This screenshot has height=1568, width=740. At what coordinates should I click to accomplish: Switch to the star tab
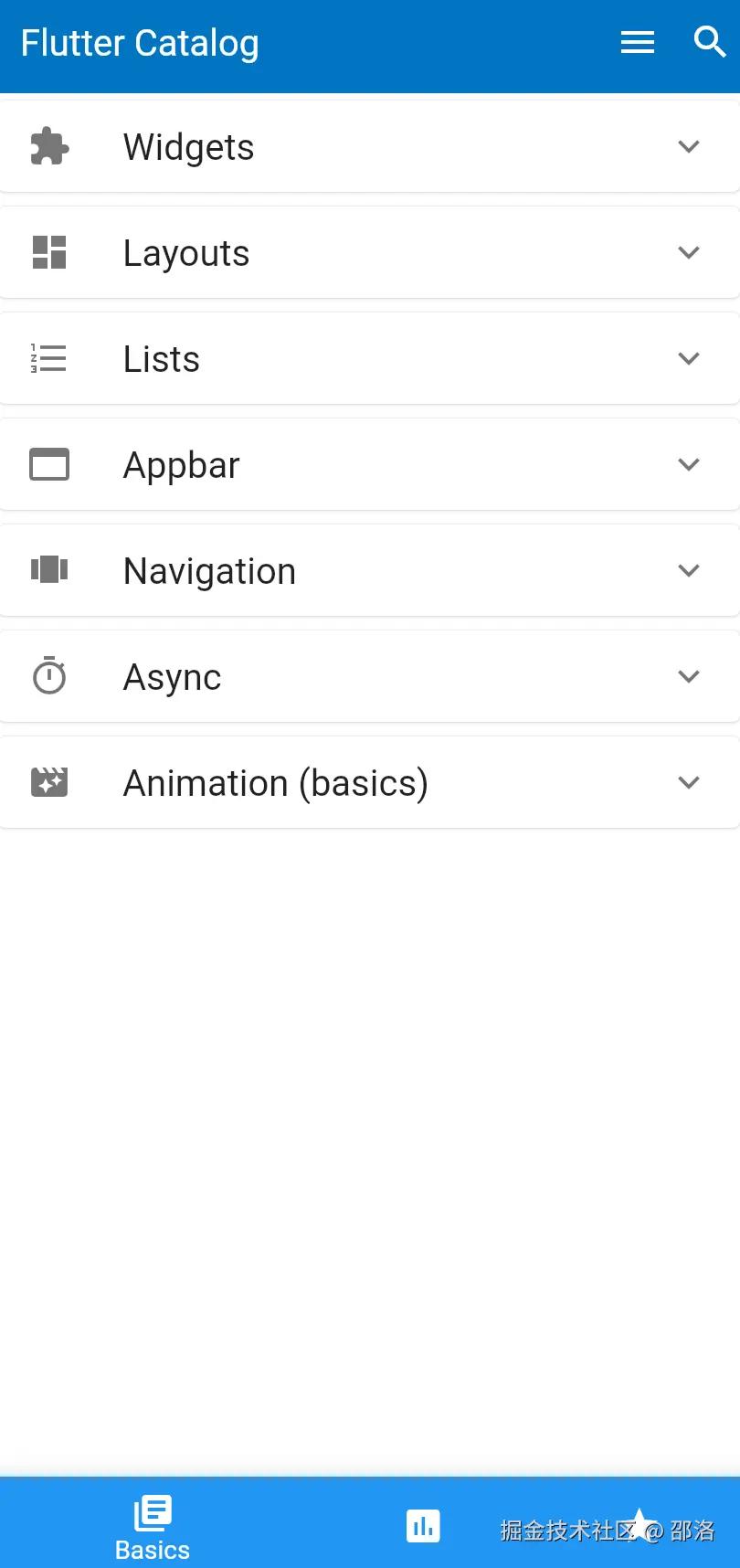pos(640,1524)
